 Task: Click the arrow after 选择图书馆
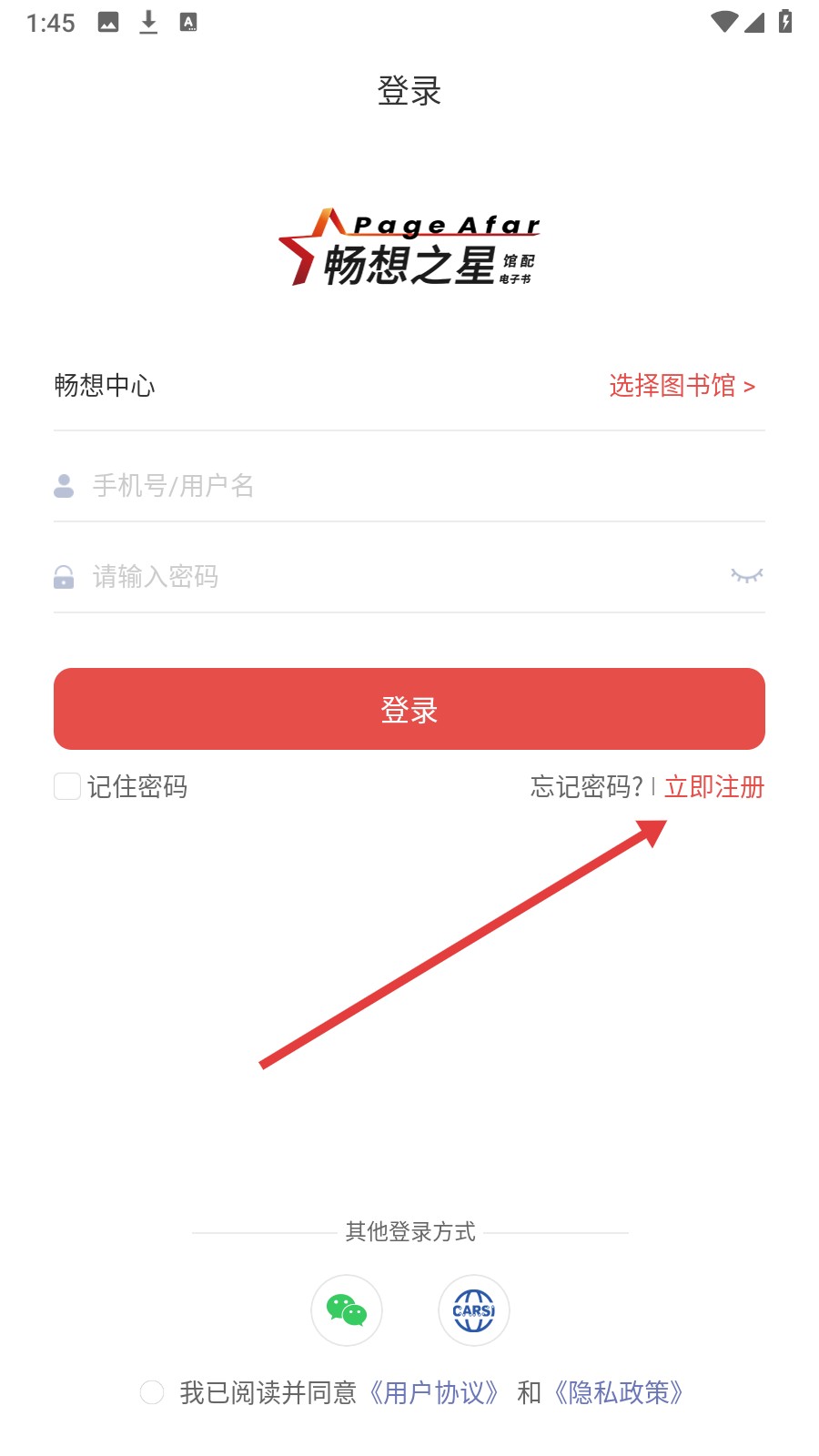(750, 386)
